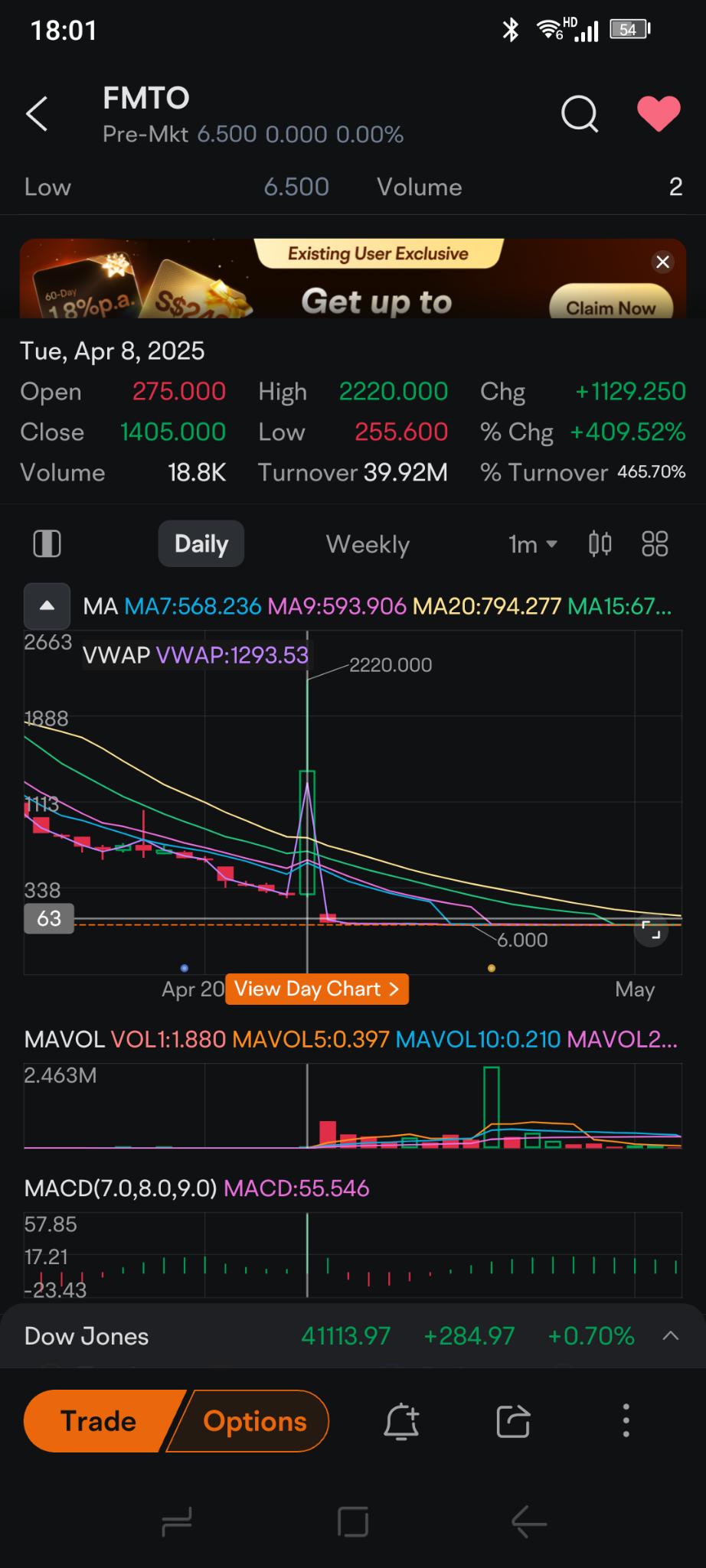Open candlestick chart type settings
The height and width of the screenshot is (1568, 706).
pos(600,544)
